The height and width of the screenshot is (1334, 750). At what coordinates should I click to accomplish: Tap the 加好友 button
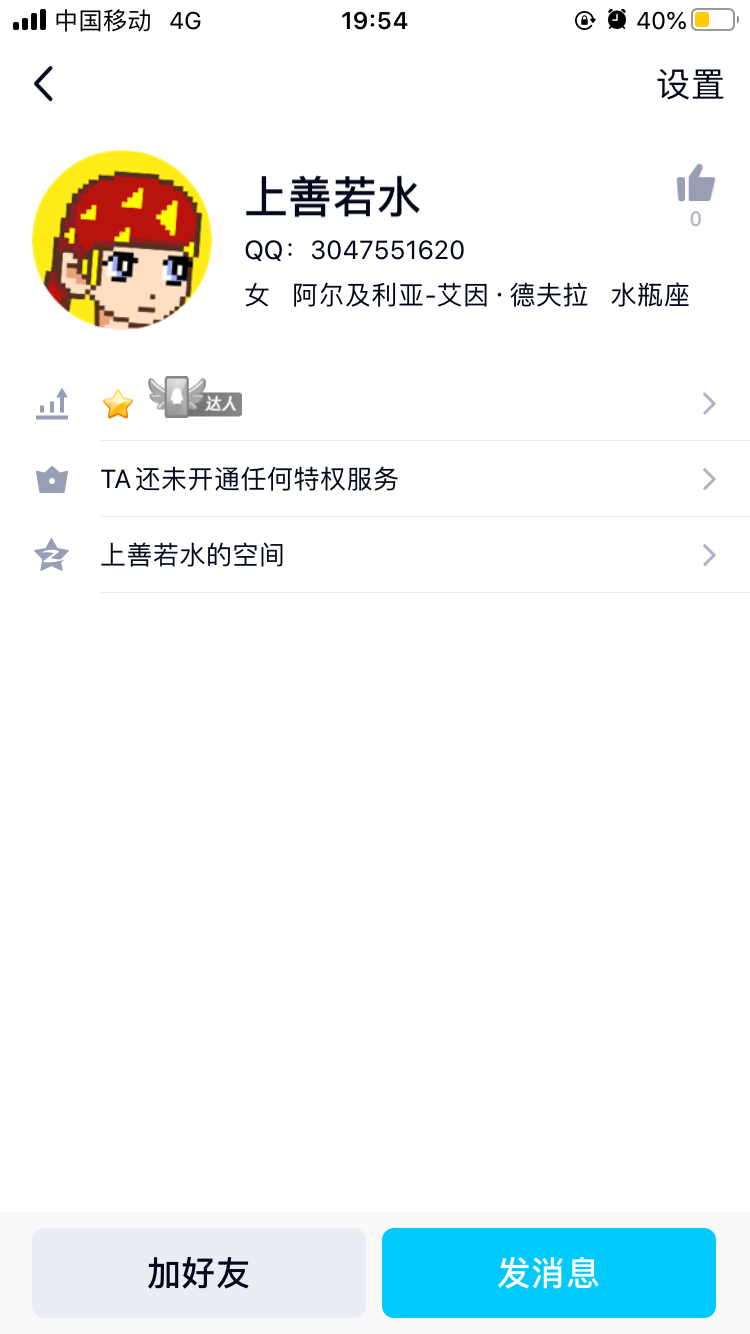pyautogui.click(x=199, y=1272)
